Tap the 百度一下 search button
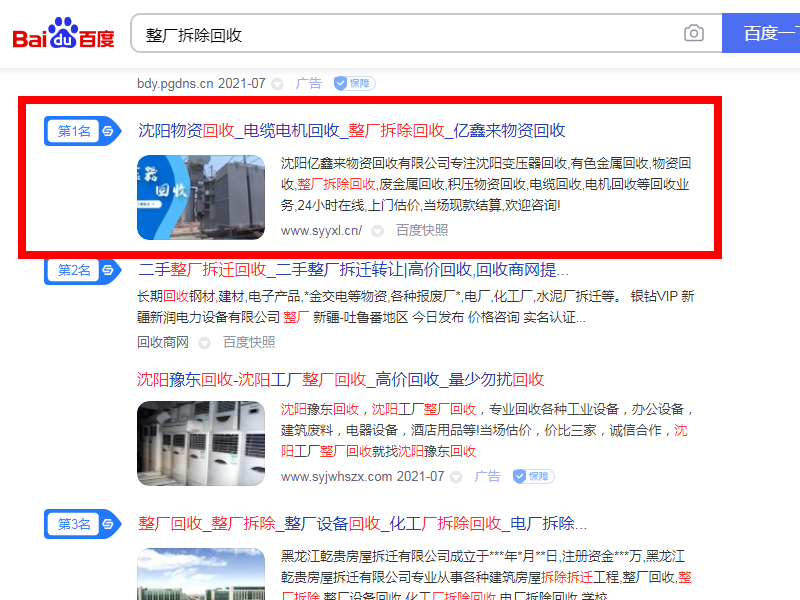The image size is (800, 600). click(x=764, y=34)
